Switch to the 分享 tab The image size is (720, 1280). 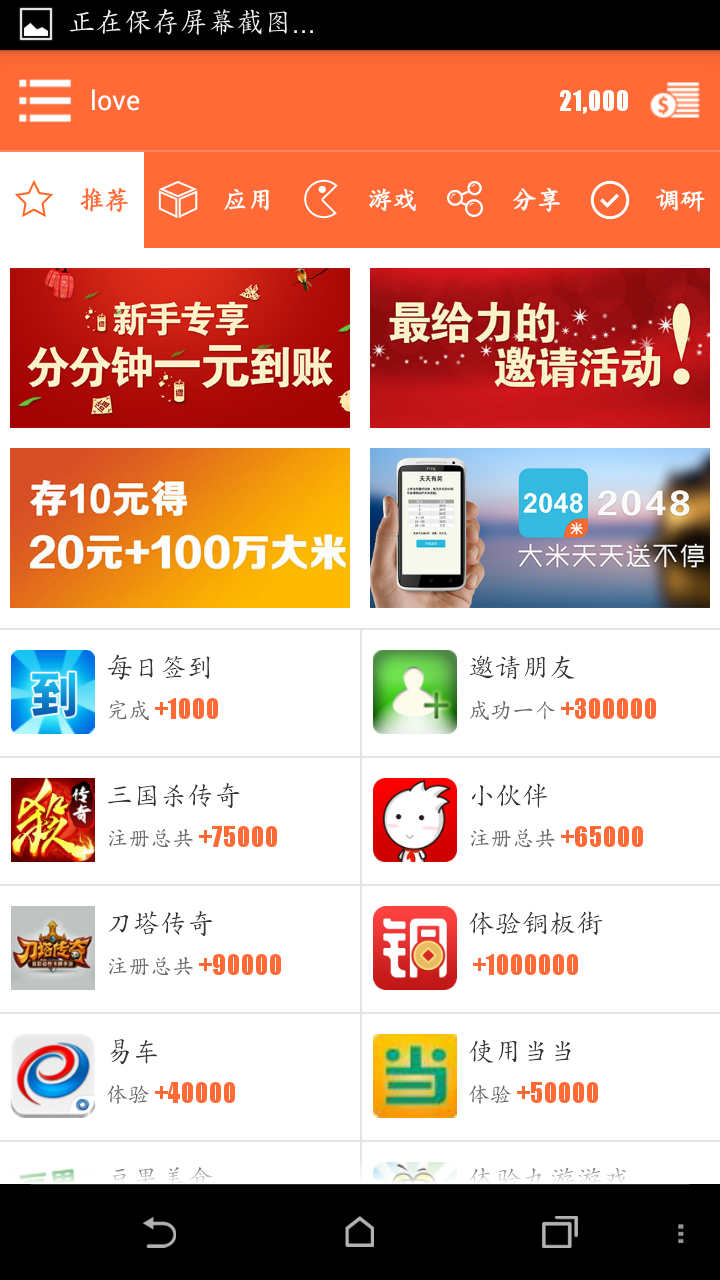[535, 200]
